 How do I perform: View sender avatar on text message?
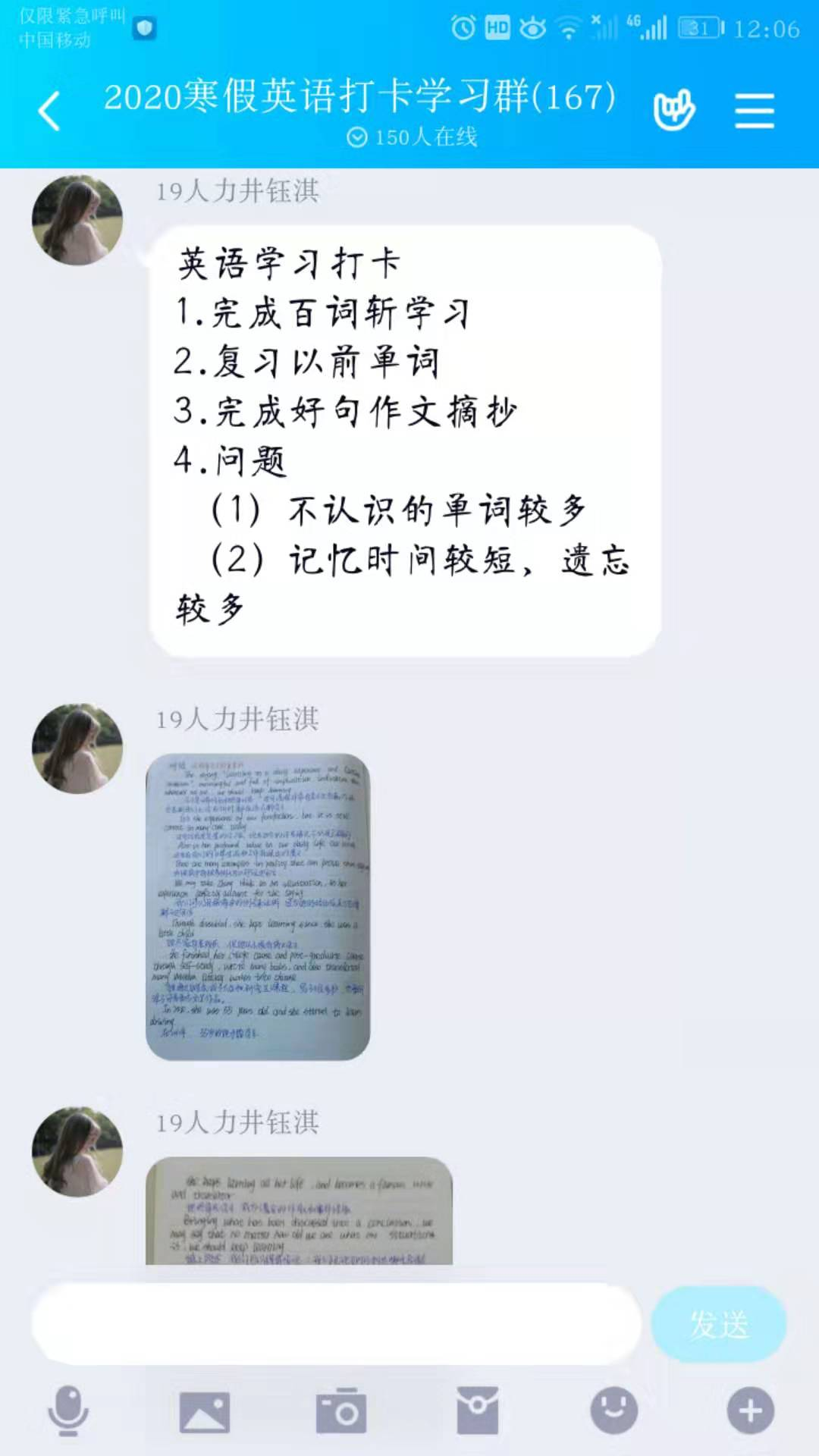point(77,221)
